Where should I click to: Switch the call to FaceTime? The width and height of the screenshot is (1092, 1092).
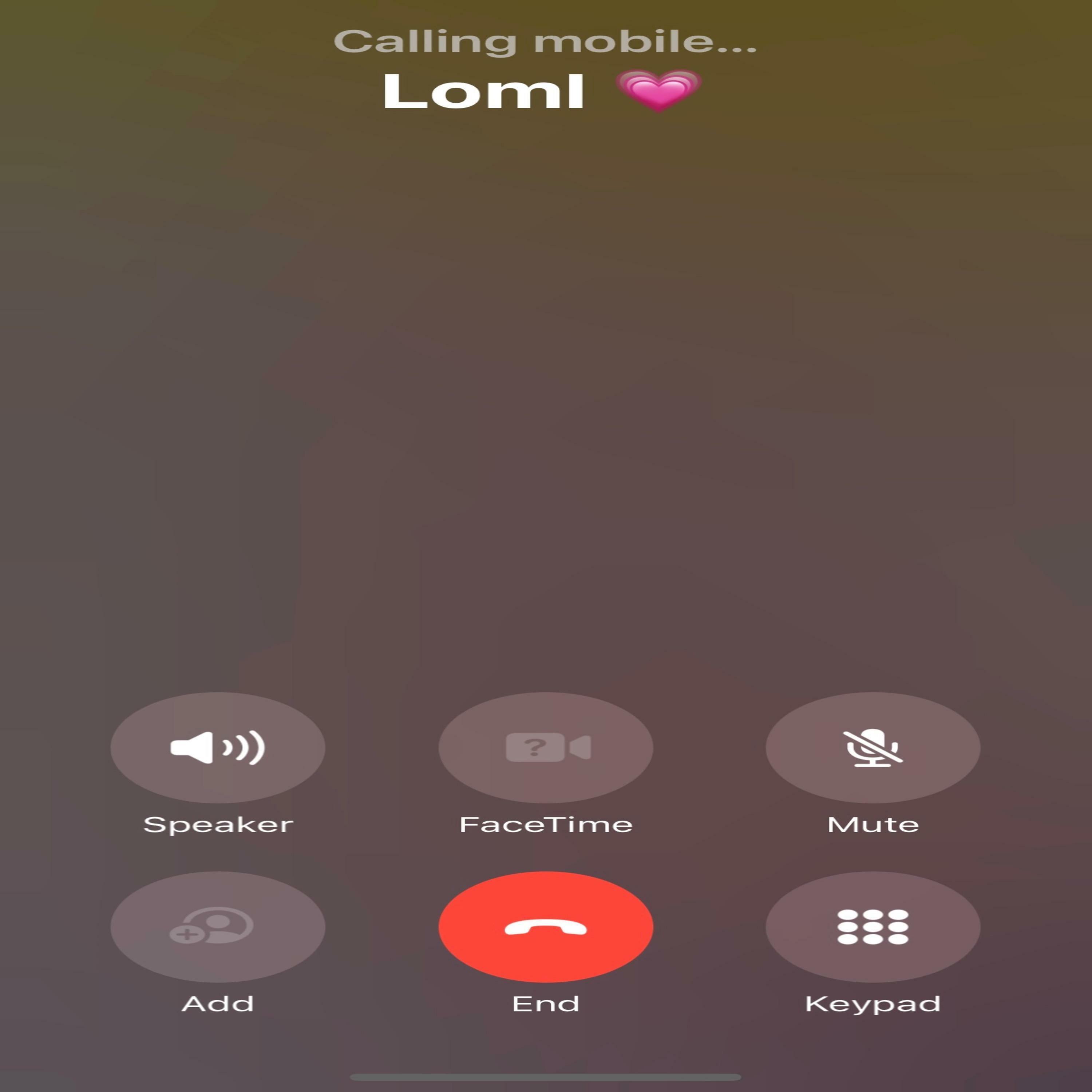pyautogui.click(x=545, y=747)
